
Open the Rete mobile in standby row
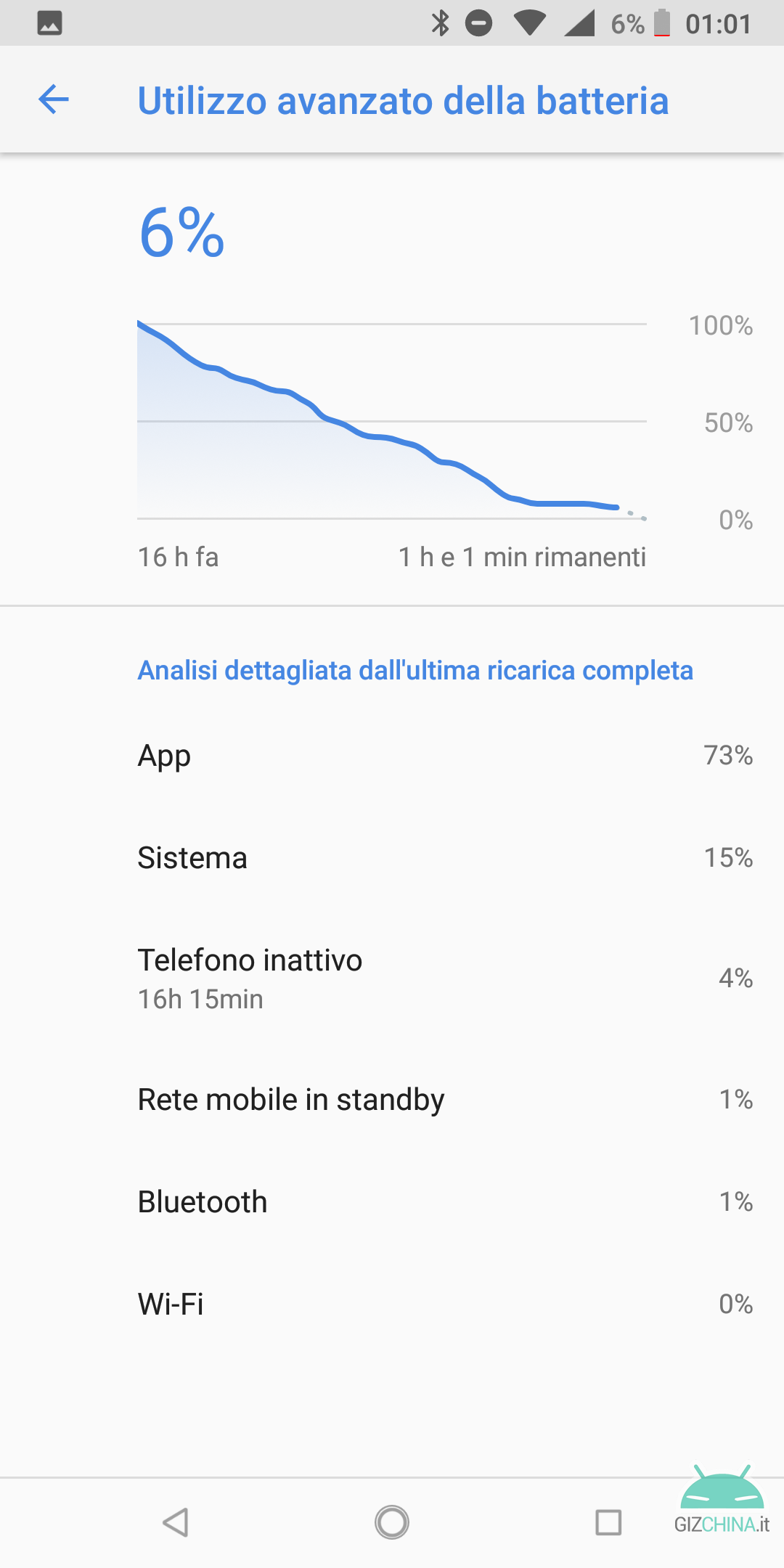tap(392, 1100)
